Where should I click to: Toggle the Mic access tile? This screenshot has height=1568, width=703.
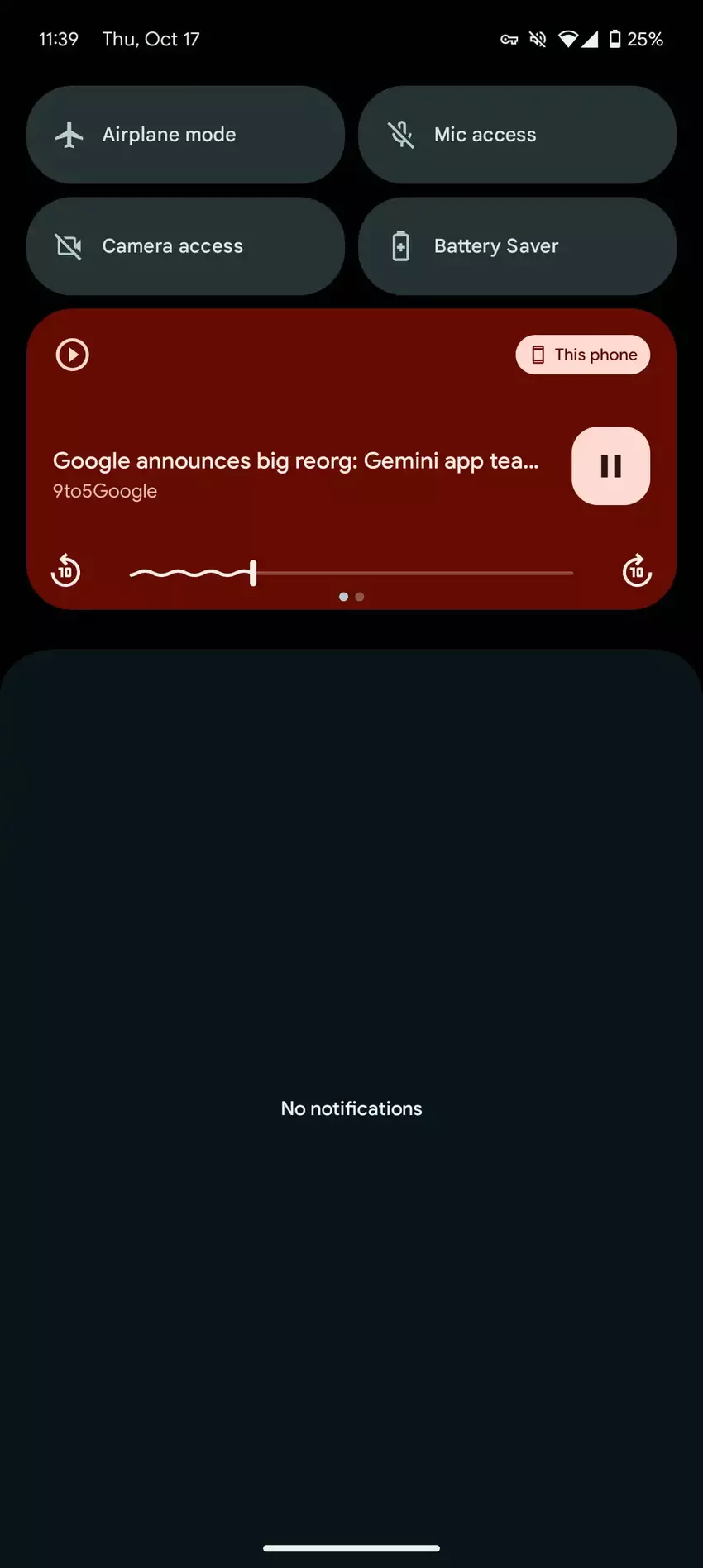point(517,135)
